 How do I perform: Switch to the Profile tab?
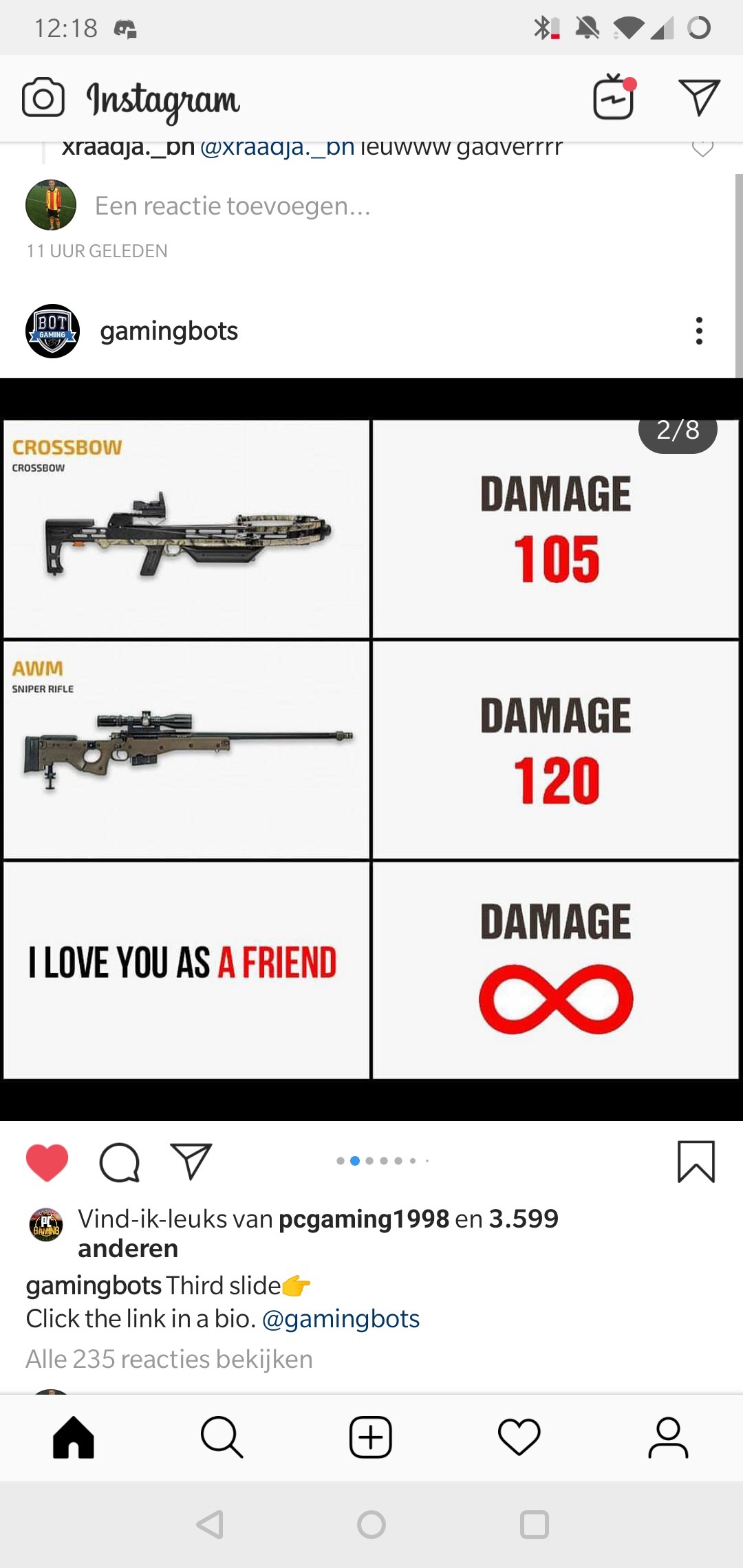tap(668, 1437)
